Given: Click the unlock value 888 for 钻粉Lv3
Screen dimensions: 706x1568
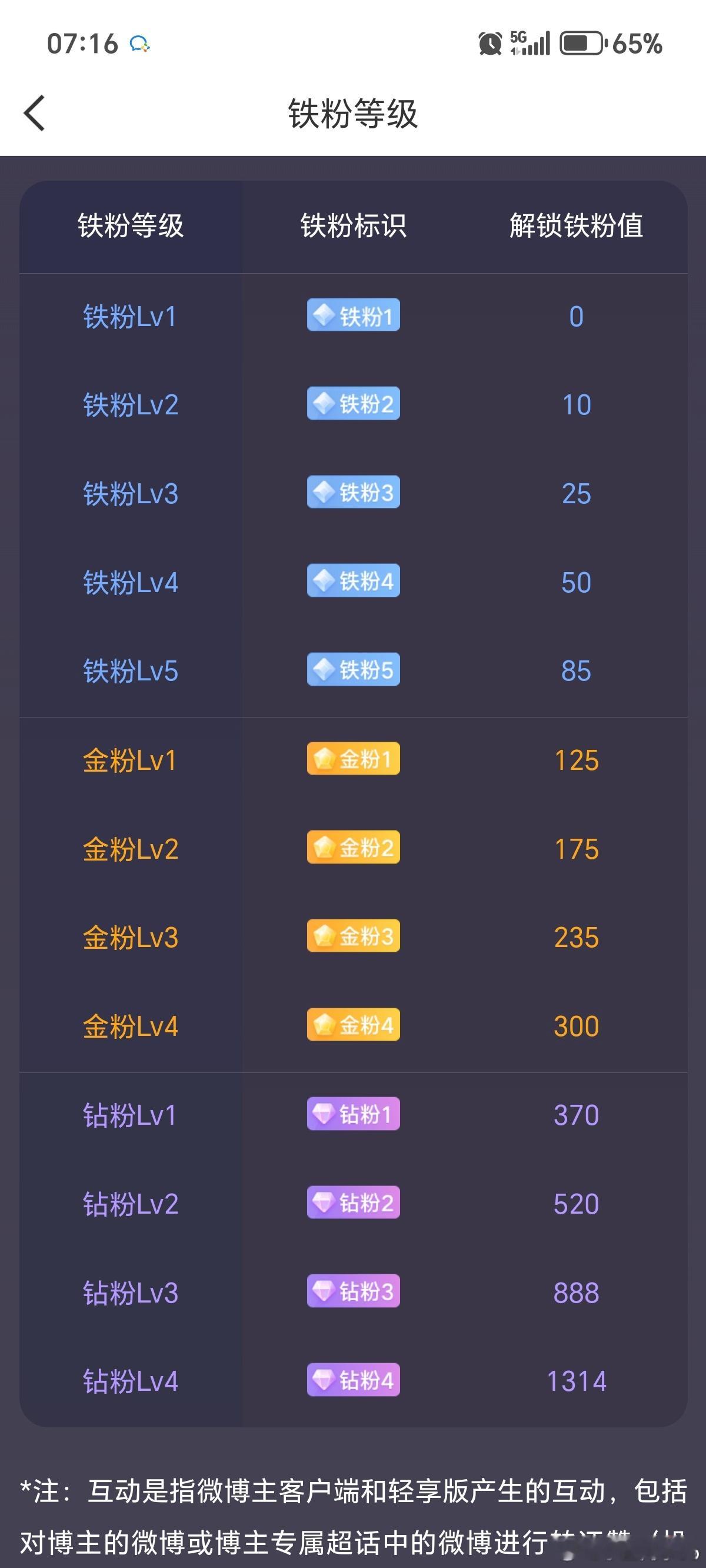Looking at the screenshot, I should 577,1291.
